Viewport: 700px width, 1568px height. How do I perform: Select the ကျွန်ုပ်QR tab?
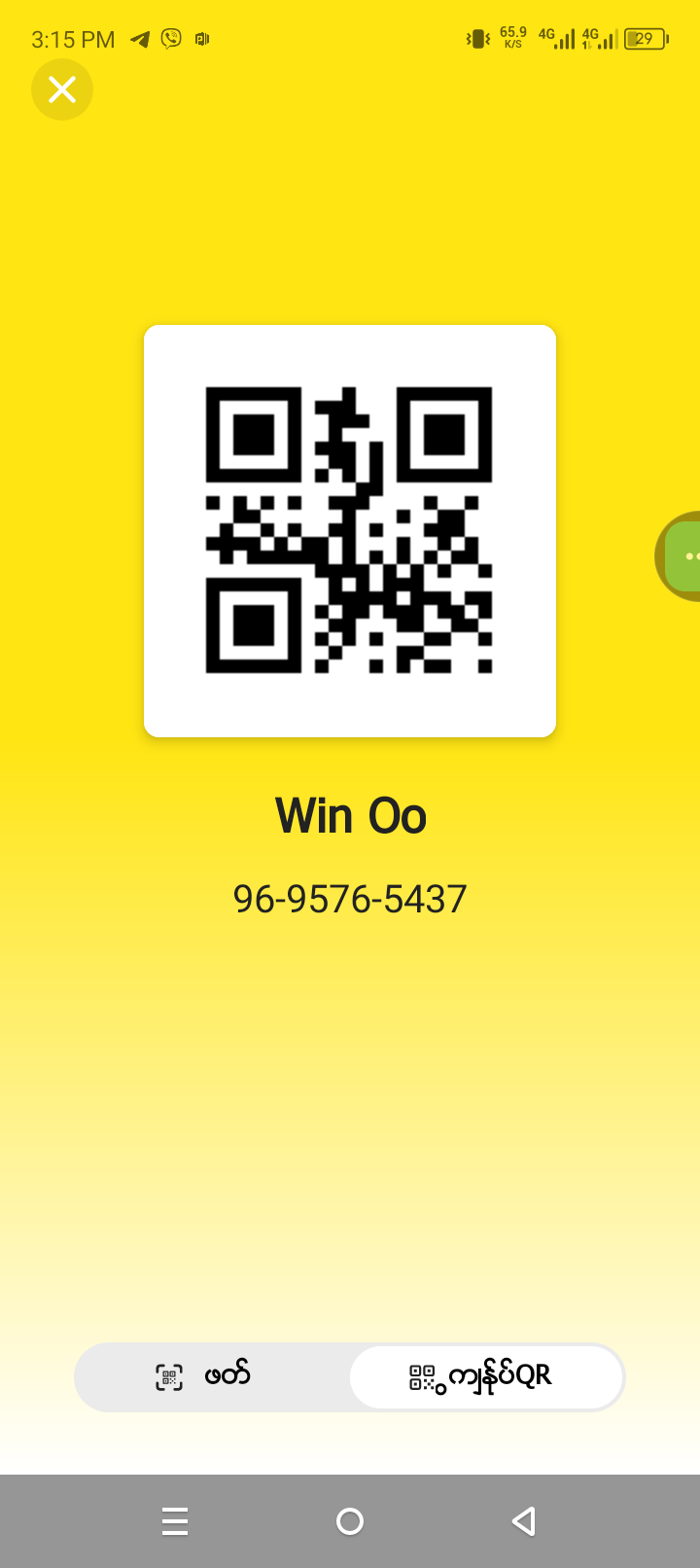click(x=485, y=1376)
